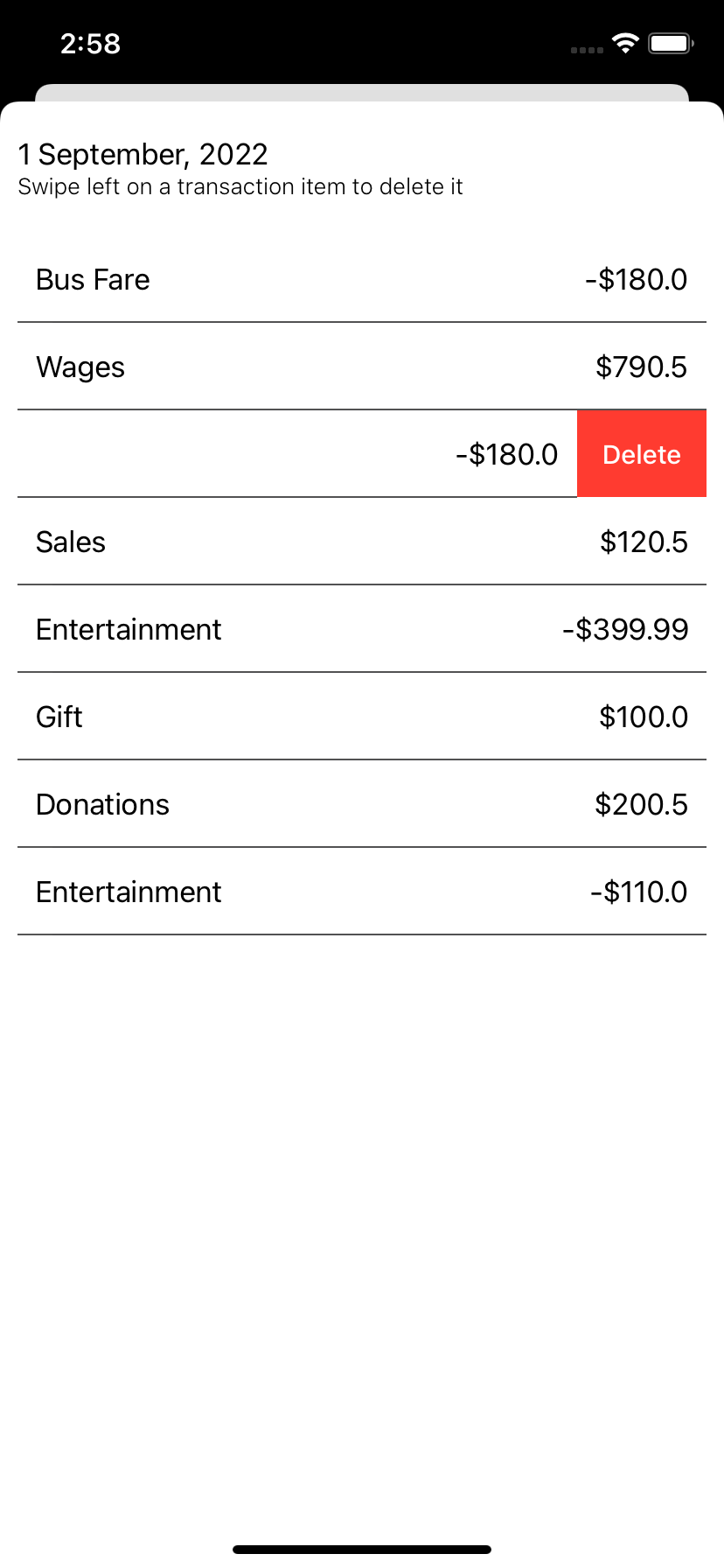Tap the clock showing 2:58
Viewport: 724px width, 1568px height.
[90, 43]
